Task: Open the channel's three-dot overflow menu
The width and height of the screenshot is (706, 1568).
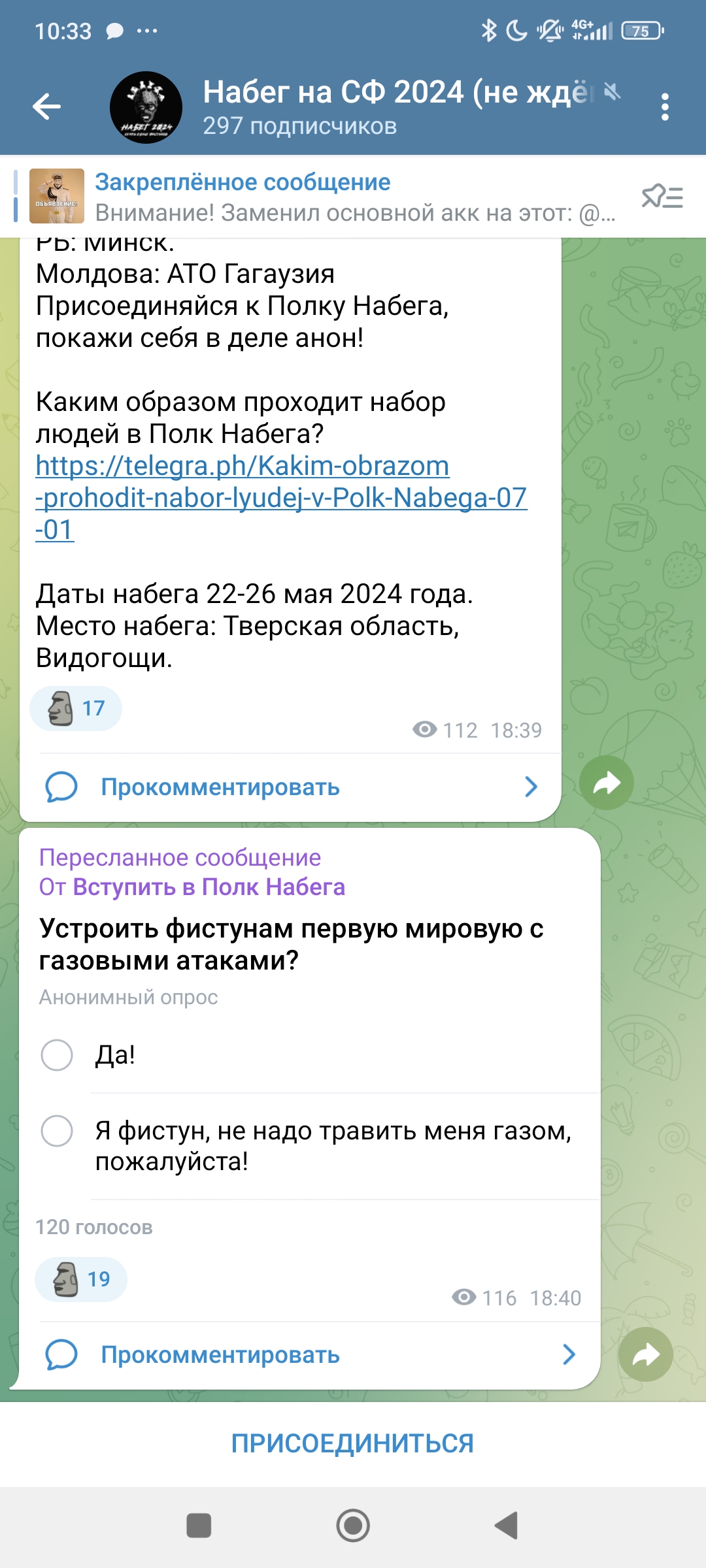Action: (x=665, y=107)
